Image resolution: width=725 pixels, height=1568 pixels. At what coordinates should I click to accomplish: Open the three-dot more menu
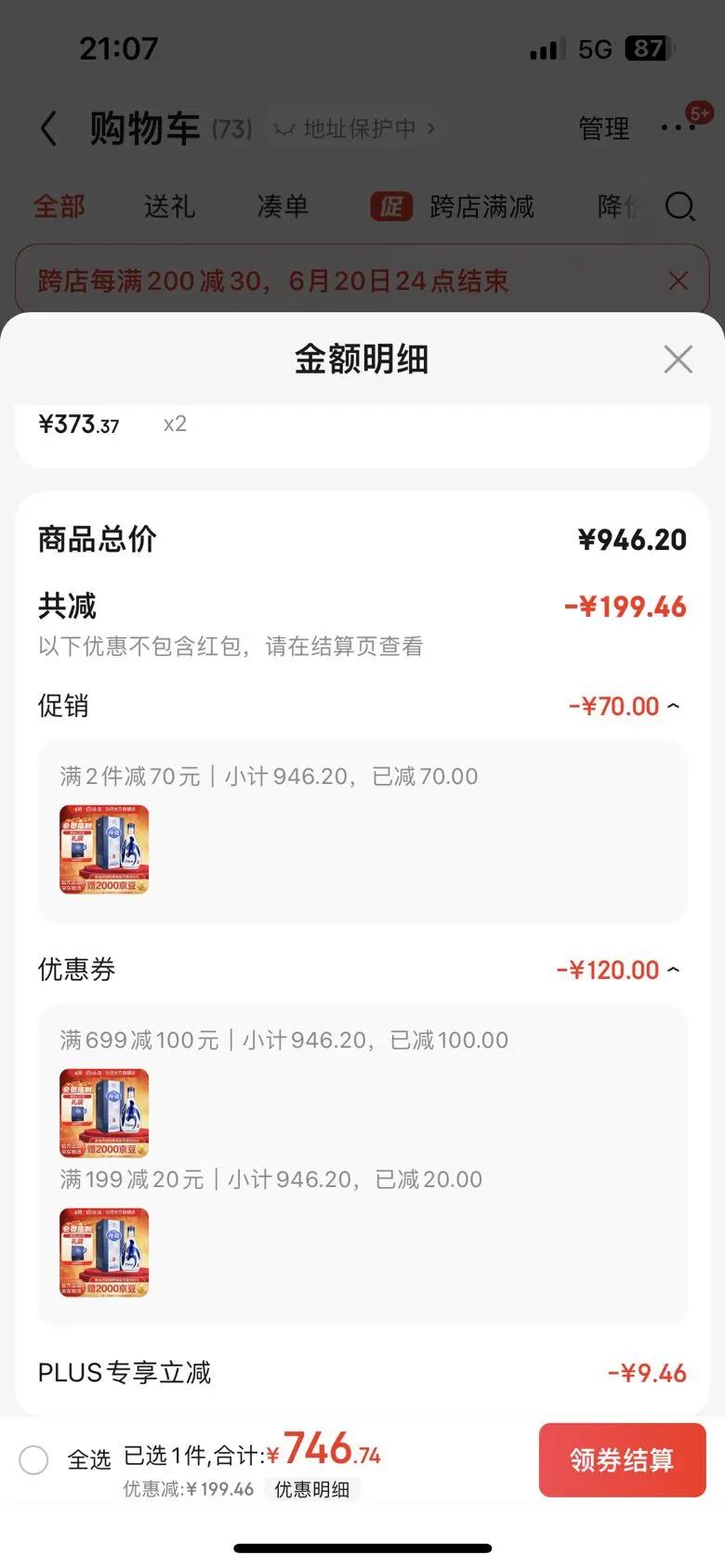(x=678, y=128)
